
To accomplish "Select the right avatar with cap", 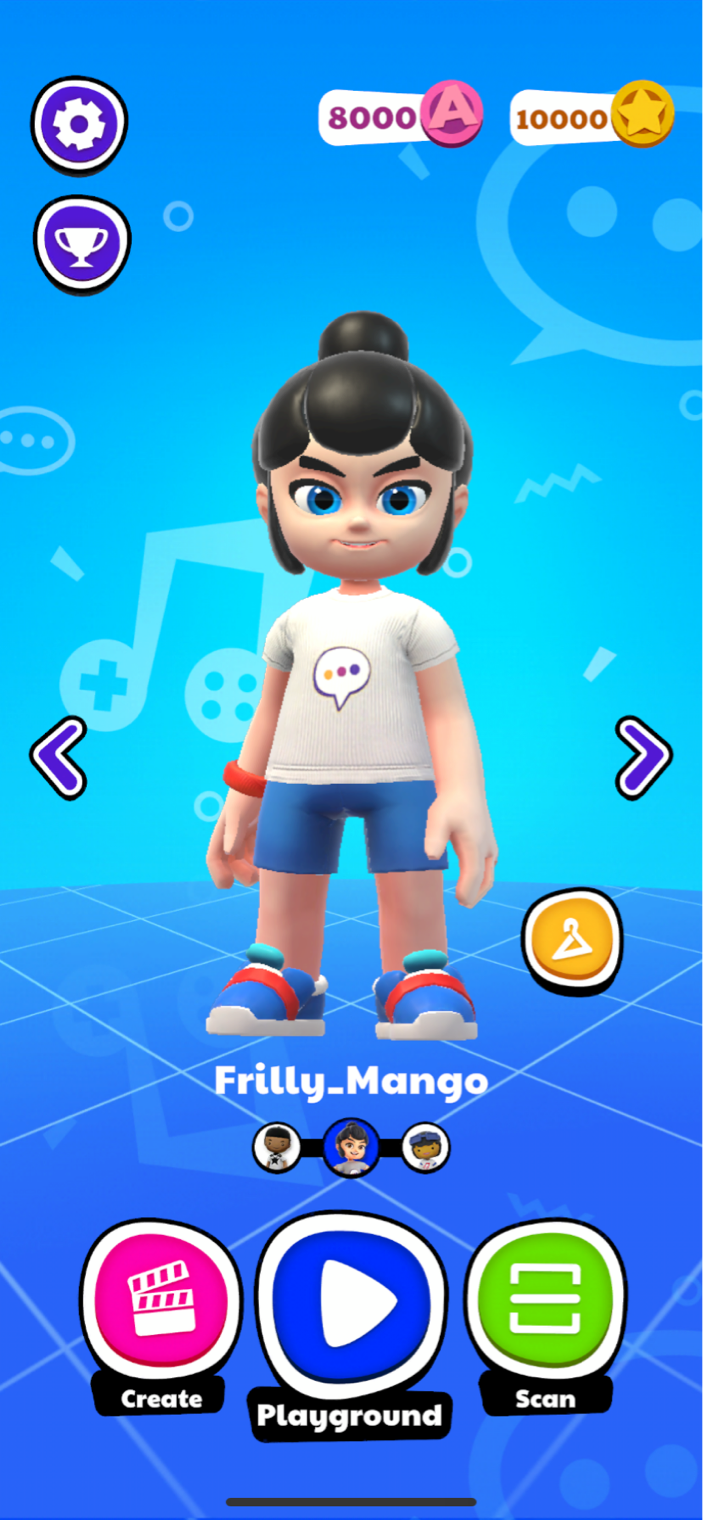I will coord(426,1147).
